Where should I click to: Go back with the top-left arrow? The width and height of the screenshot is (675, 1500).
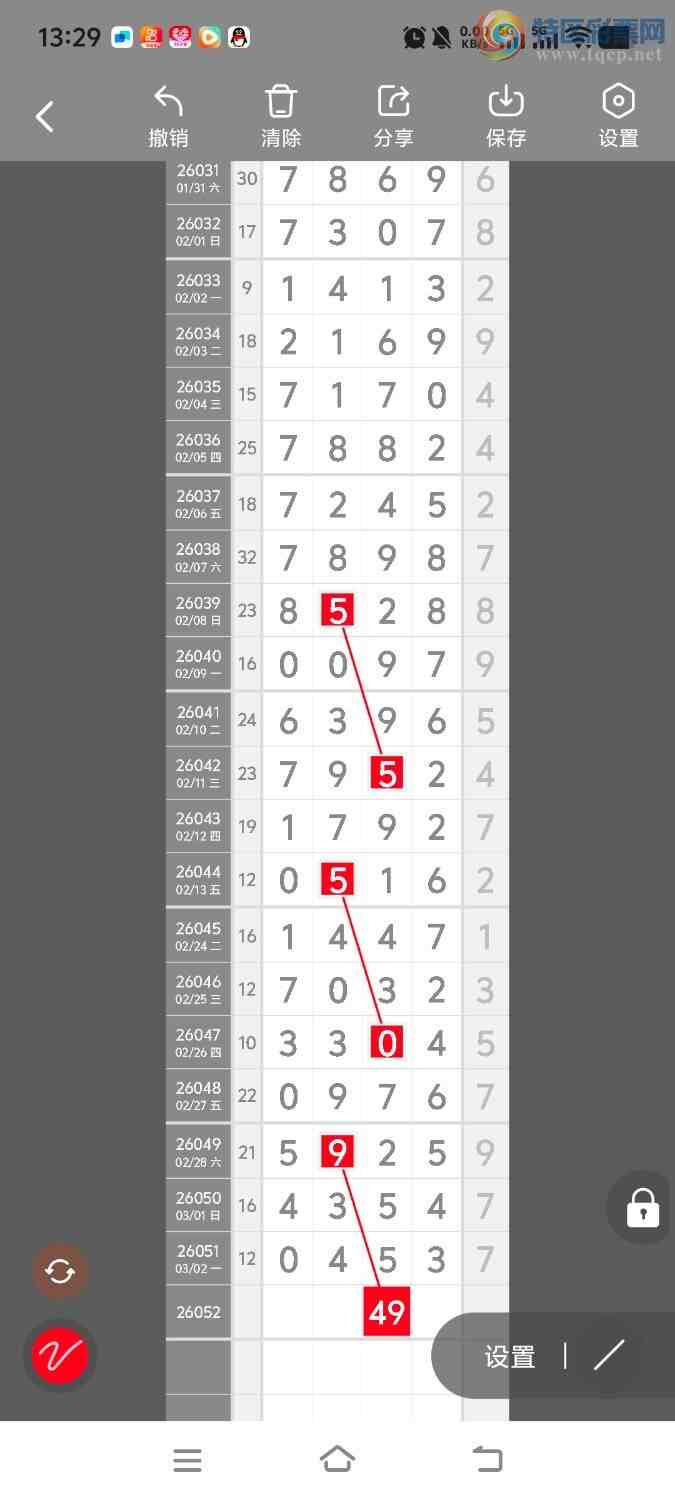(x=45, y=117)
